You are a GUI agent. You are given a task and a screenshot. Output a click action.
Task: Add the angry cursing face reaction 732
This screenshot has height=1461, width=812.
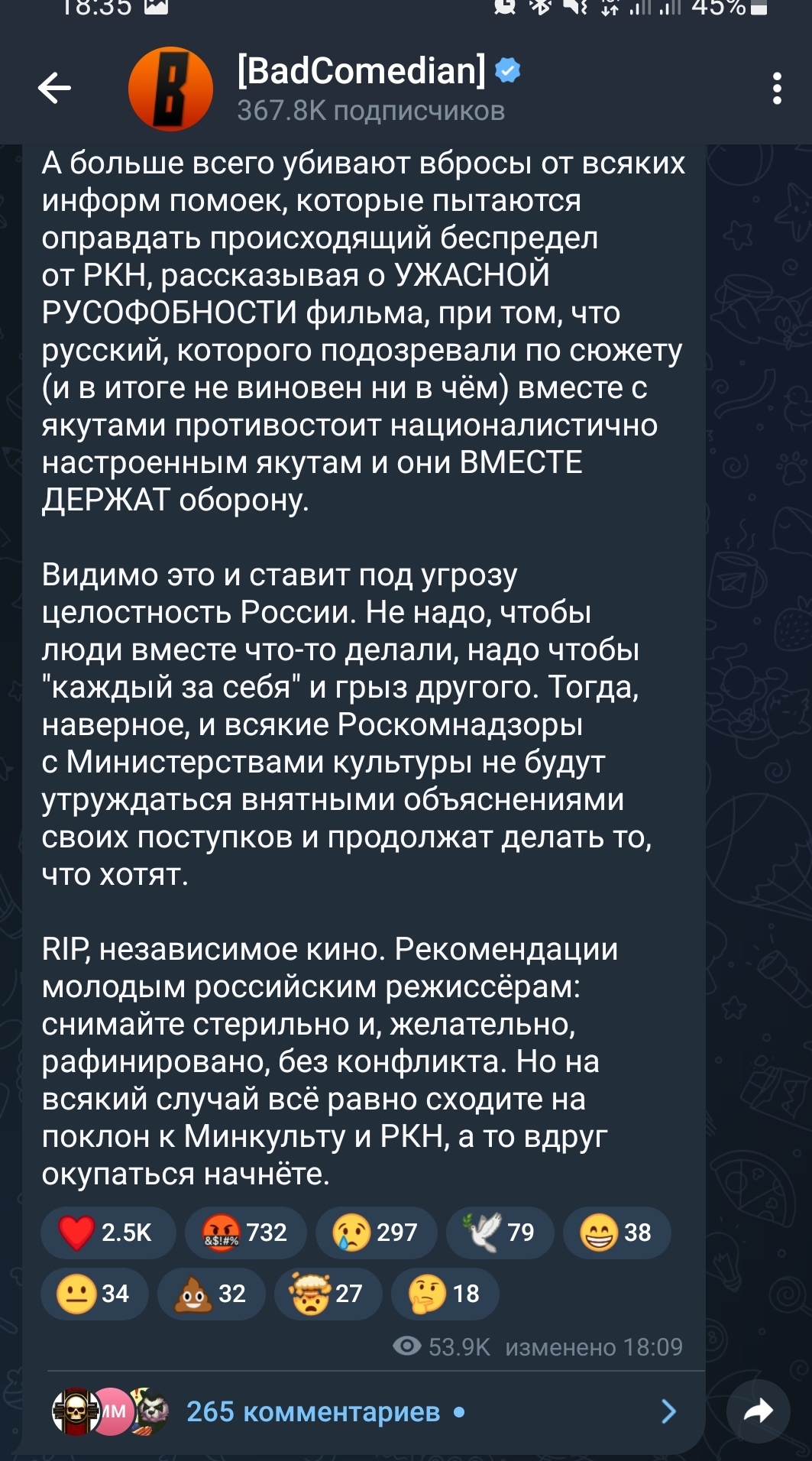245,1233
